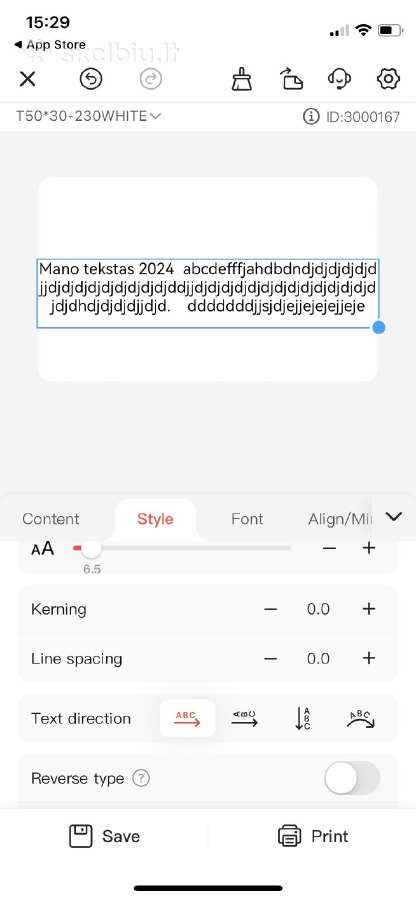Save the label
Viewport: 416px width, 900px height.
pos(104,836)
